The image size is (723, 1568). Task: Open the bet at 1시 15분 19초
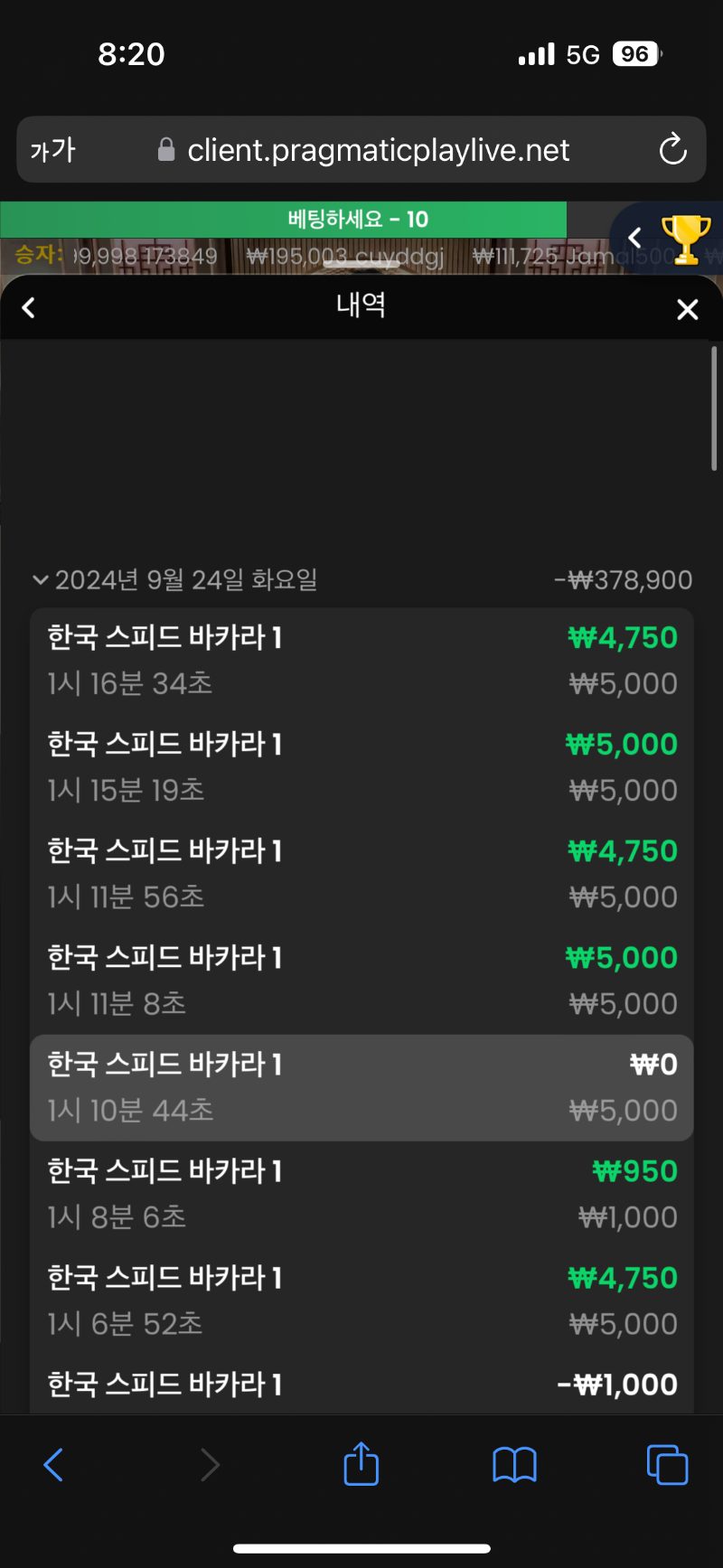[361, 767]
